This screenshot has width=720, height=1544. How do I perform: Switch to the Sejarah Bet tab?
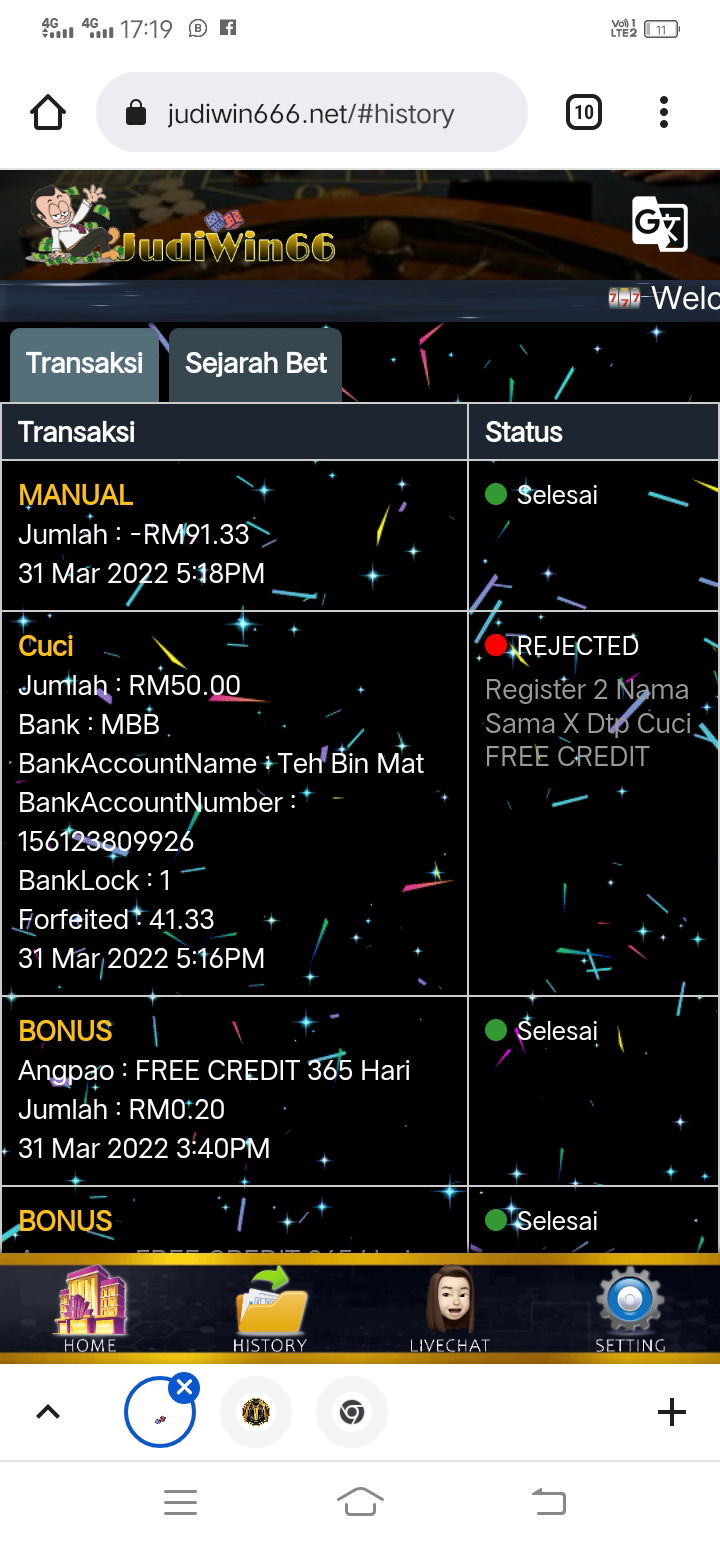255,364
